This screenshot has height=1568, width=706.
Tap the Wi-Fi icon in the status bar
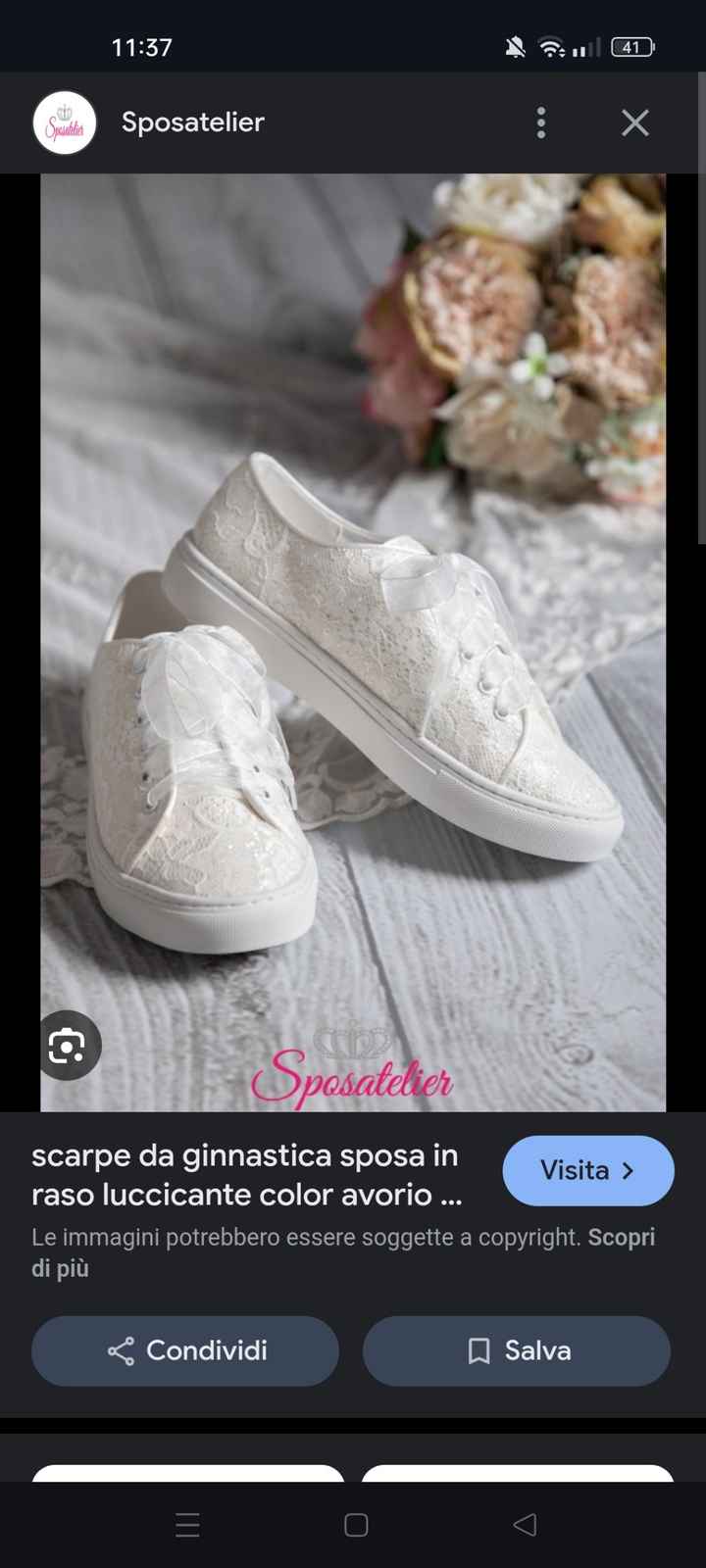pos(549,46)
